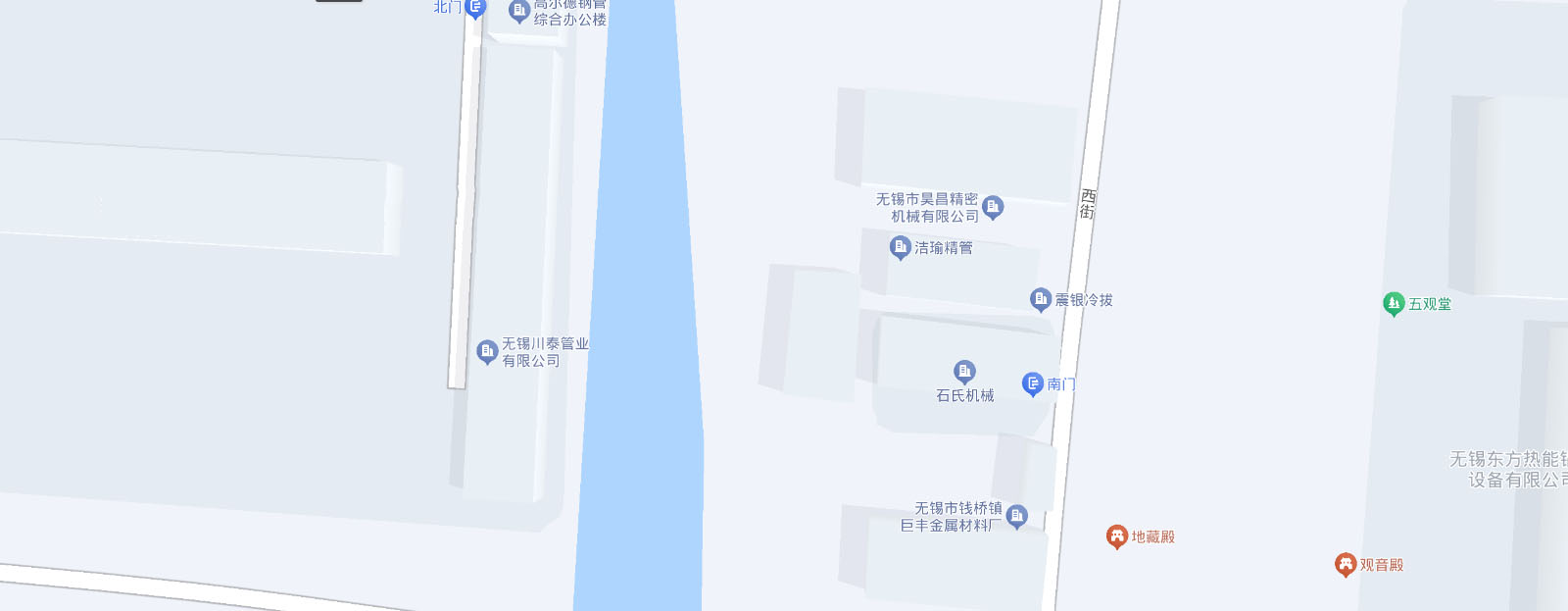Open the 无锡市昊昌精密机械有限公司 marker
Viewport: 1568px width, 611px height.
[993, 207]
